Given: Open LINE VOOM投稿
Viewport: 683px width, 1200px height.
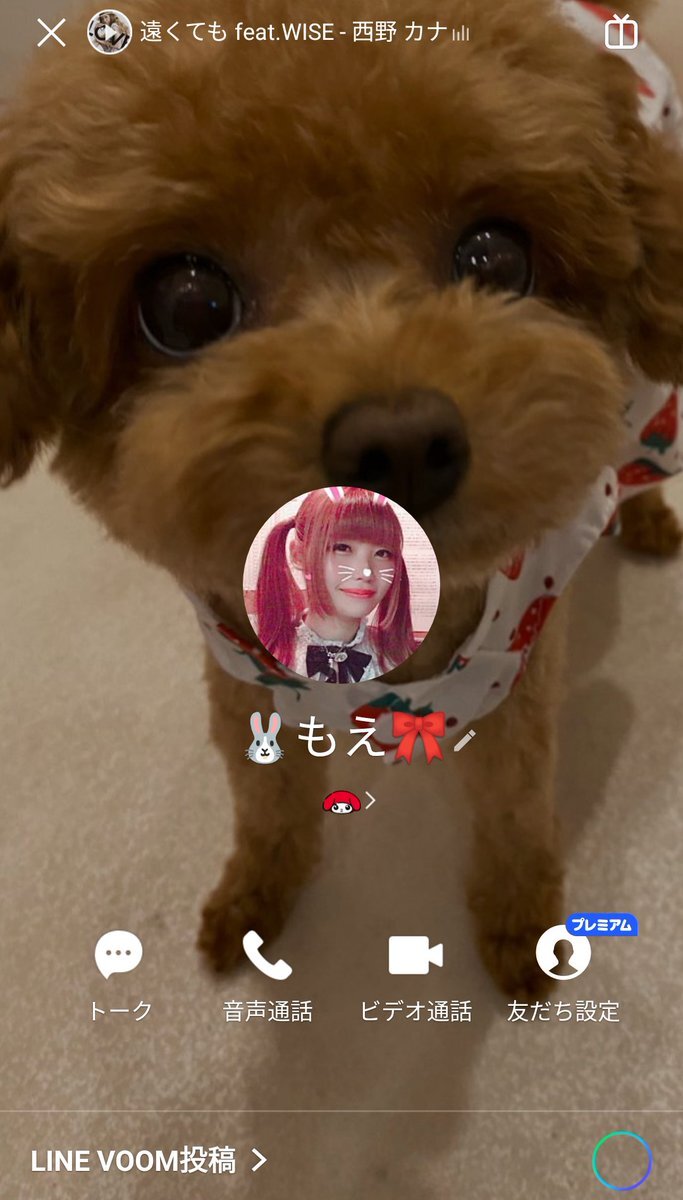Looking at the screenshot, I should point(149,1160).
